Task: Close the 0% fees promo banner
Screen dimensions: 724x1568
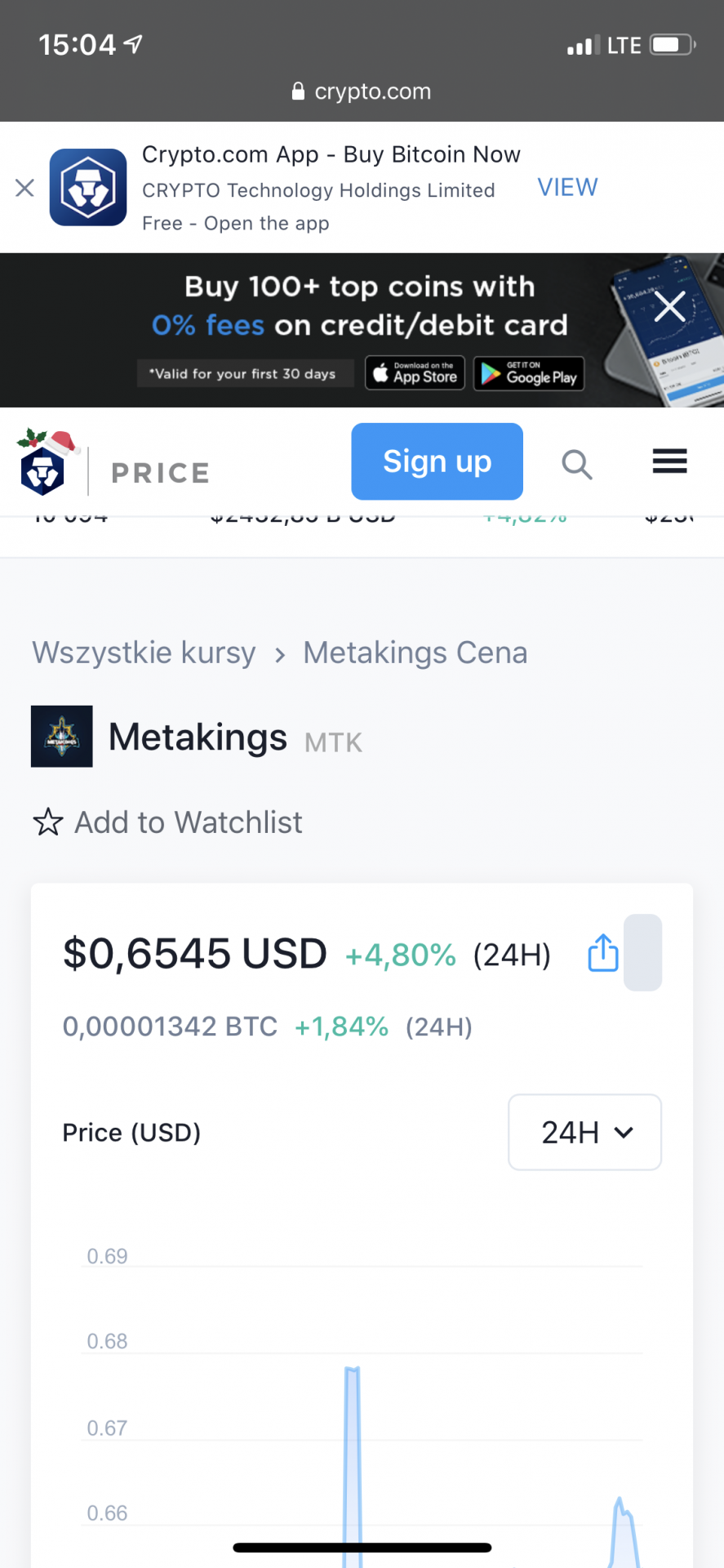Action: tap(669, 308)
